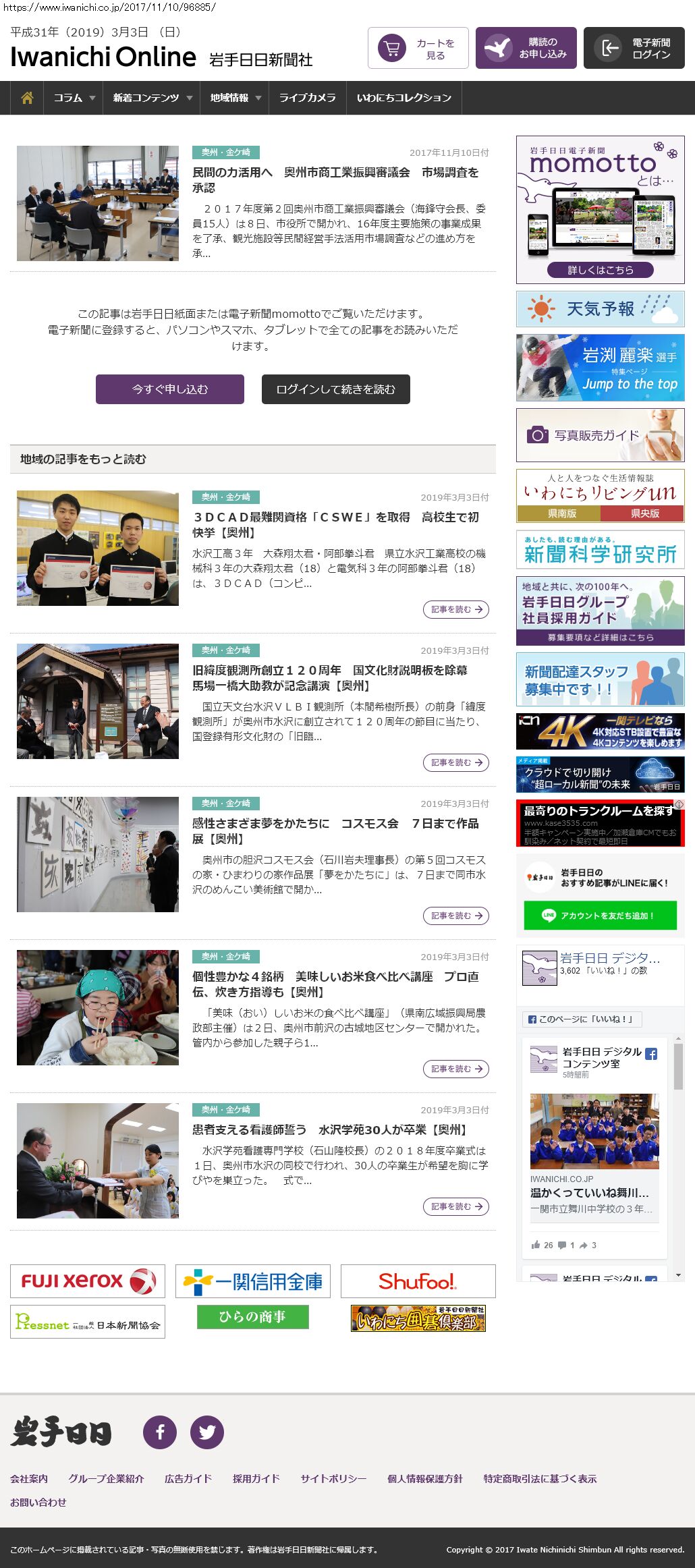
Task: Open photo of the お米食べ比べ講座 article
Action: coord(98,1007)
